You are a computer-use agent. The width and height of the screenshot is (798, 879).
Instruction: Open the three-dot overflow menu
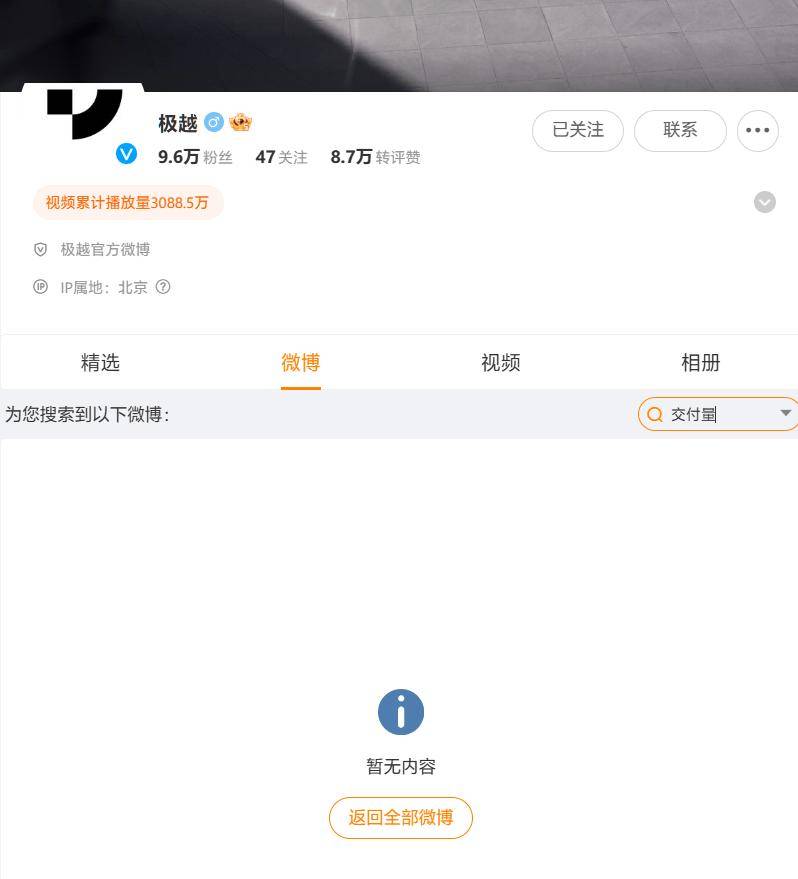pos(757,130)
